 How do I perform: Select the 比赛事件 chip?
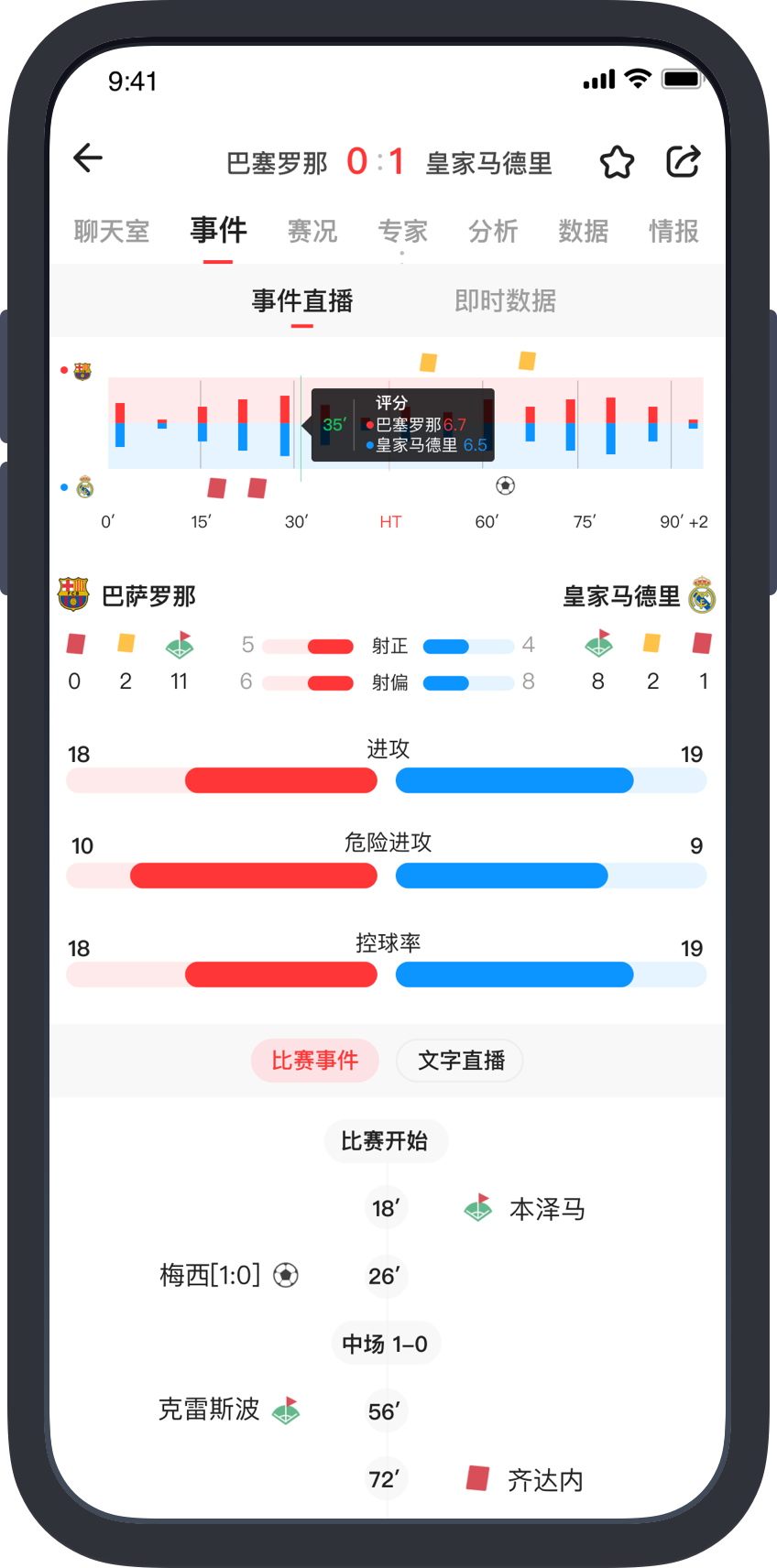coord(314,1061)
